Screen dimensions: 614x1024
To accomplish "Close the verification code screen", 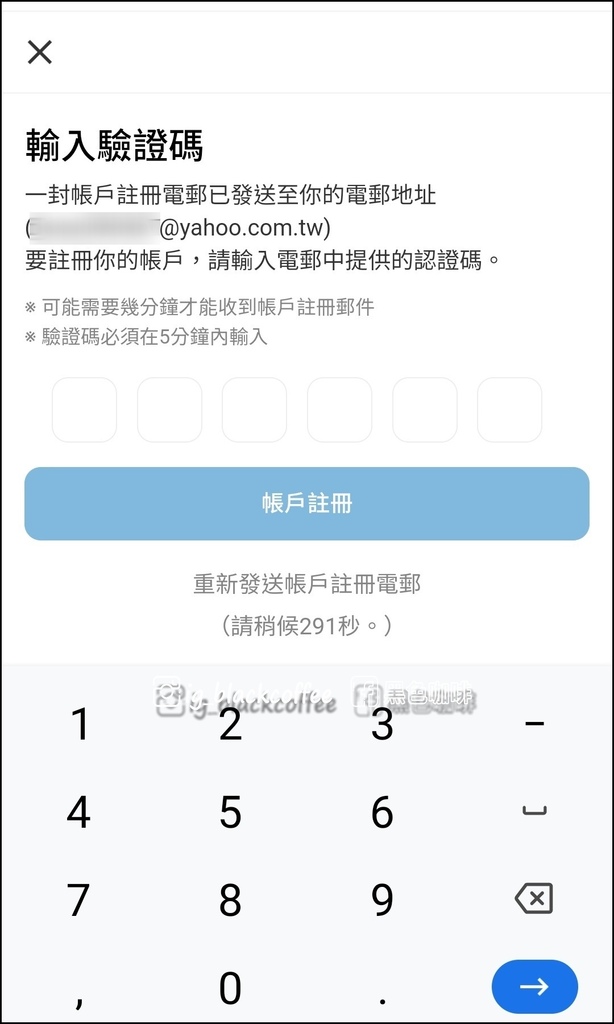I will click(40, 52).
